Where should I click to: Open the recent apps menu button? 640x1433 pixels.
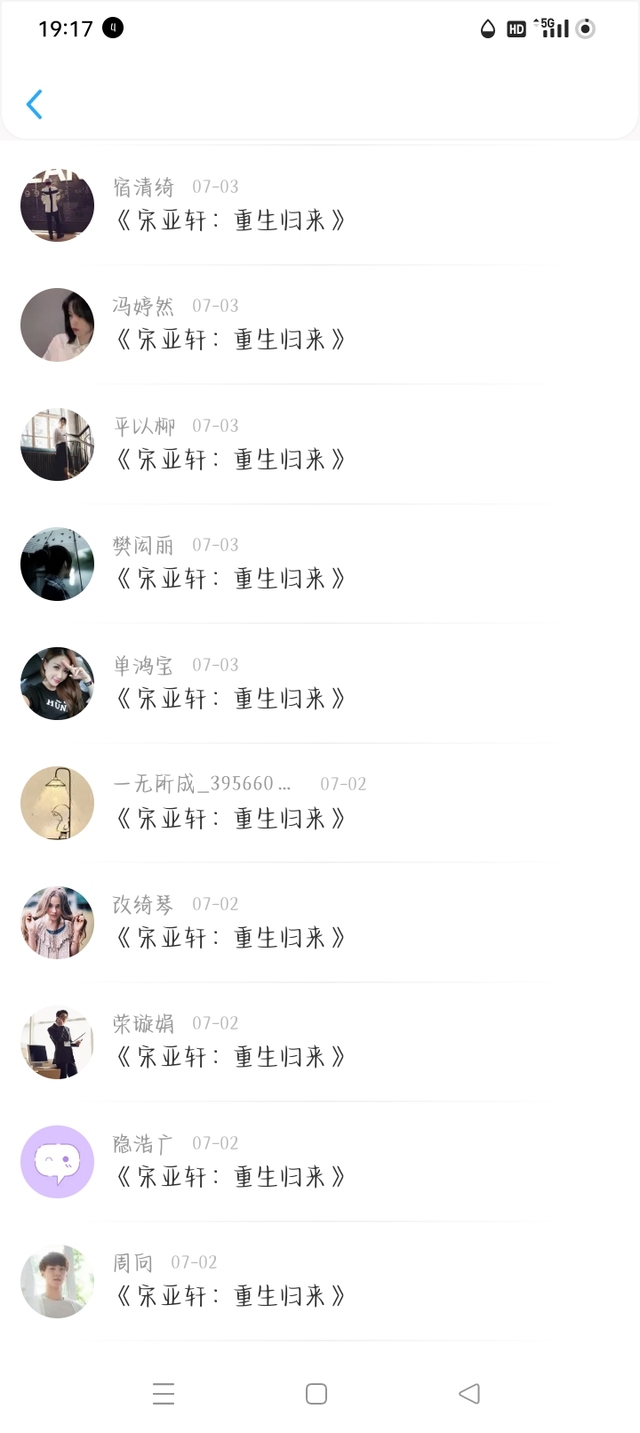[x=163, y=1394]
